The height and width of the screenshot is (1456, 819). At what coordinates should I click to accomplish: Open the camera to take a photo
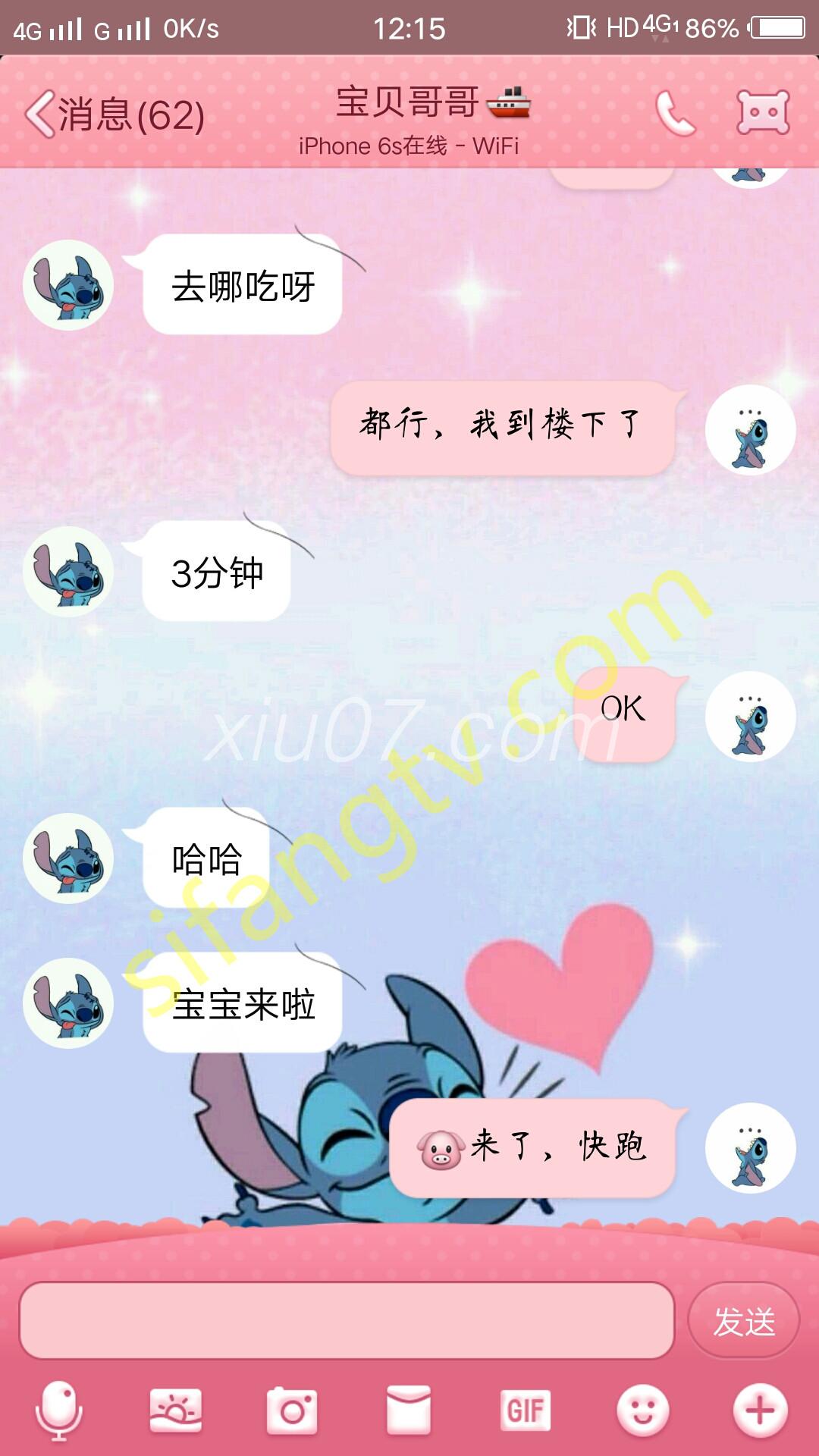click(x=292, y=1410)
